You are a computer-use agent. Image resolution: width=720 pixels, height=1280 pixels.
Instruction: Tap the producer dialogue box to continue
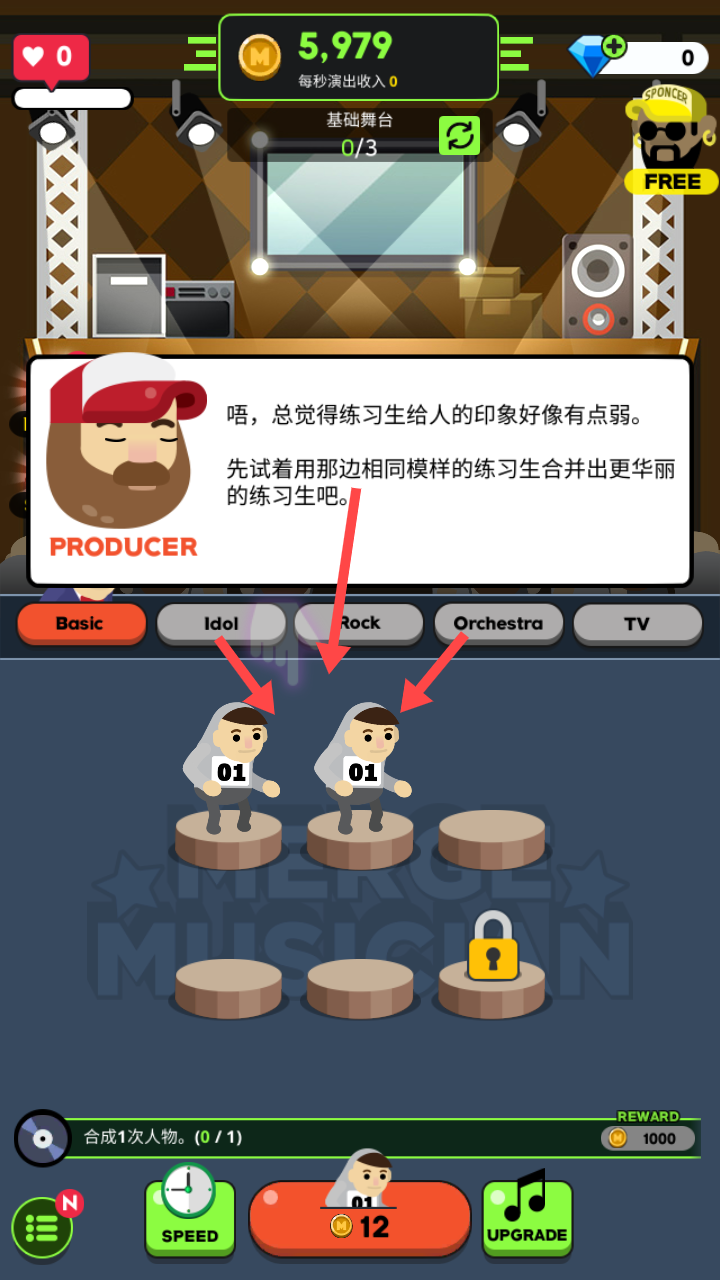tap(360, 470)
